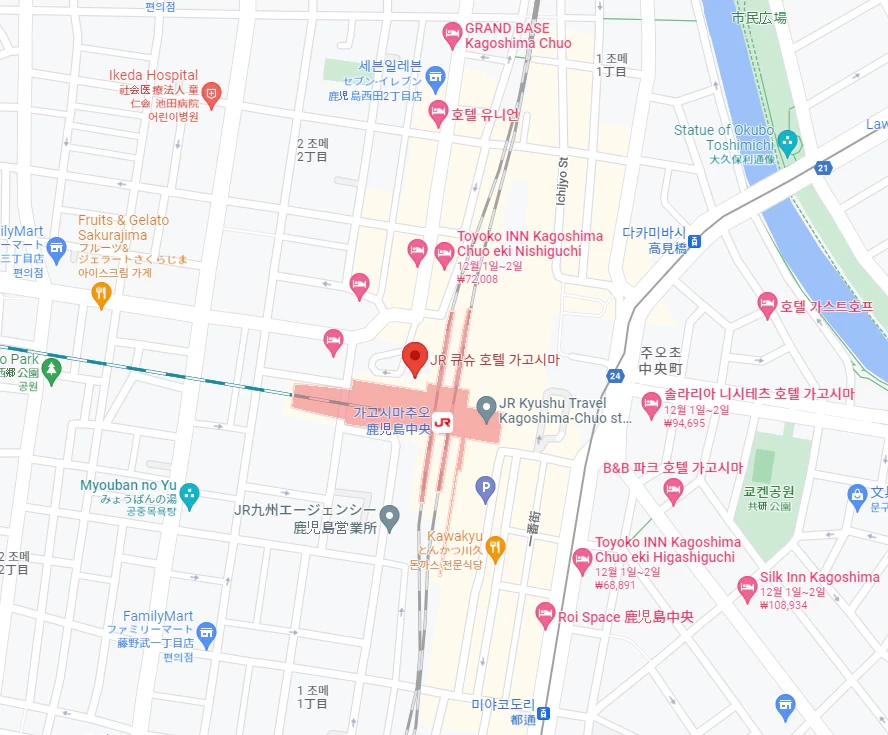Select the red JR 큐슈 호텔 가고시마 pin

(x=414, y=358)
